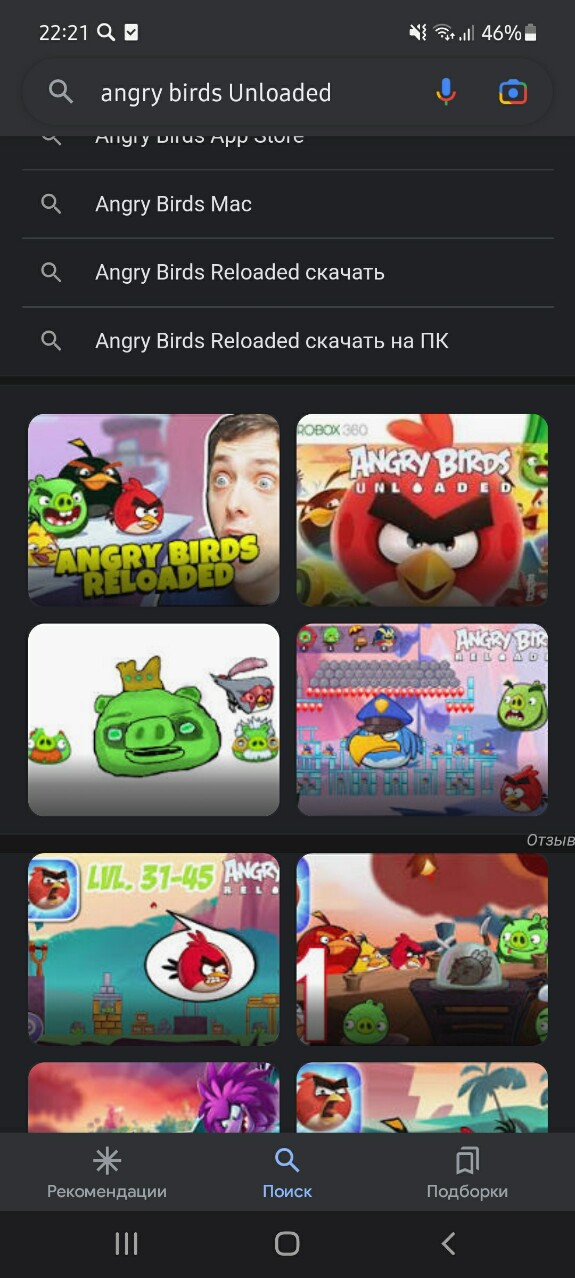The height and width of the screenshot is (1278, 575).
Task: Open the LVL. 31-45 image result
Action: tap(153, 949)
